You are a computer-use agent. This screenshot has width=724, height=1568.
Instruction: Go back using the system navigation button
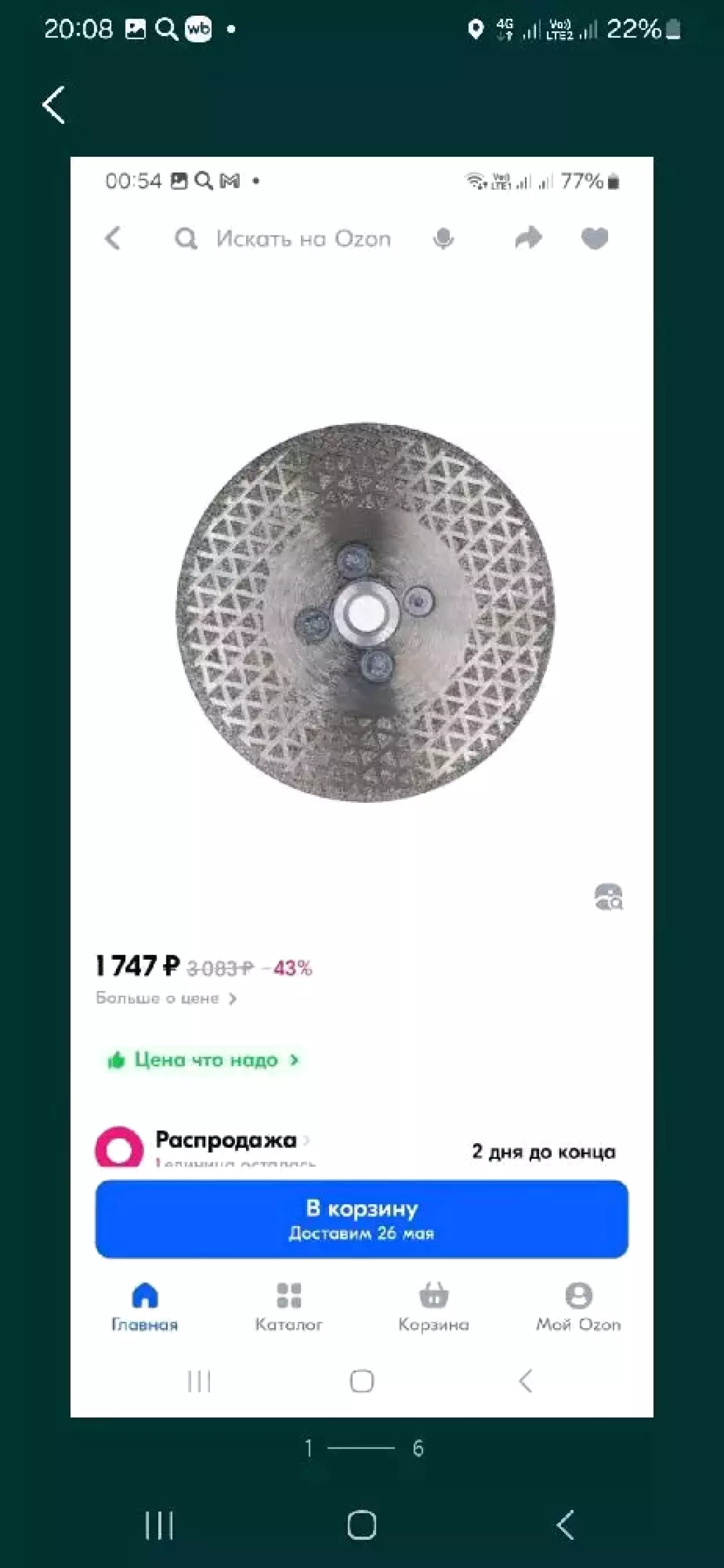(x=565, y=1524)
